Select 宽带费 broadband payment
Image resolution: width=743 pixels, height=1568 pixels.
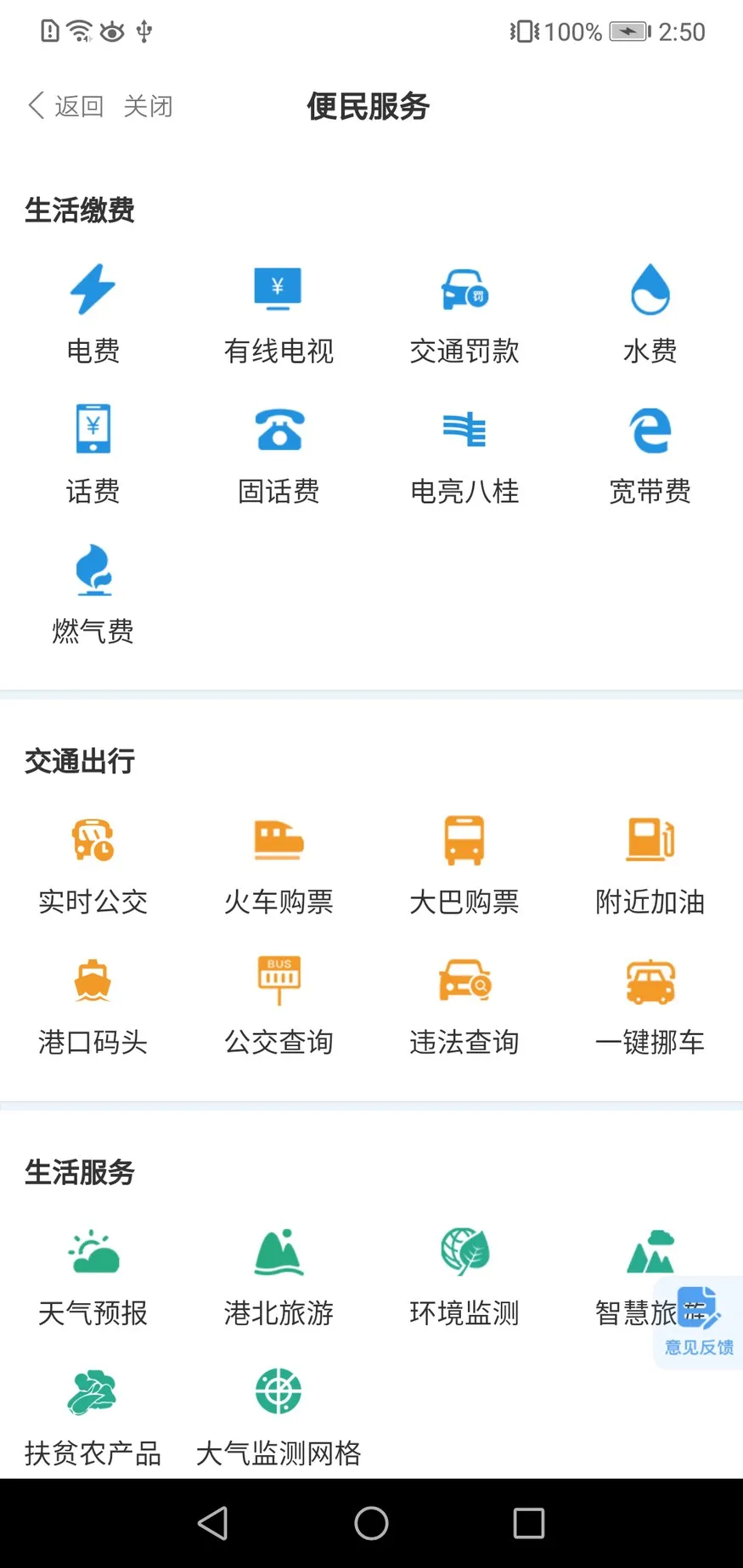pyautogui.click(x=650, y=454)
